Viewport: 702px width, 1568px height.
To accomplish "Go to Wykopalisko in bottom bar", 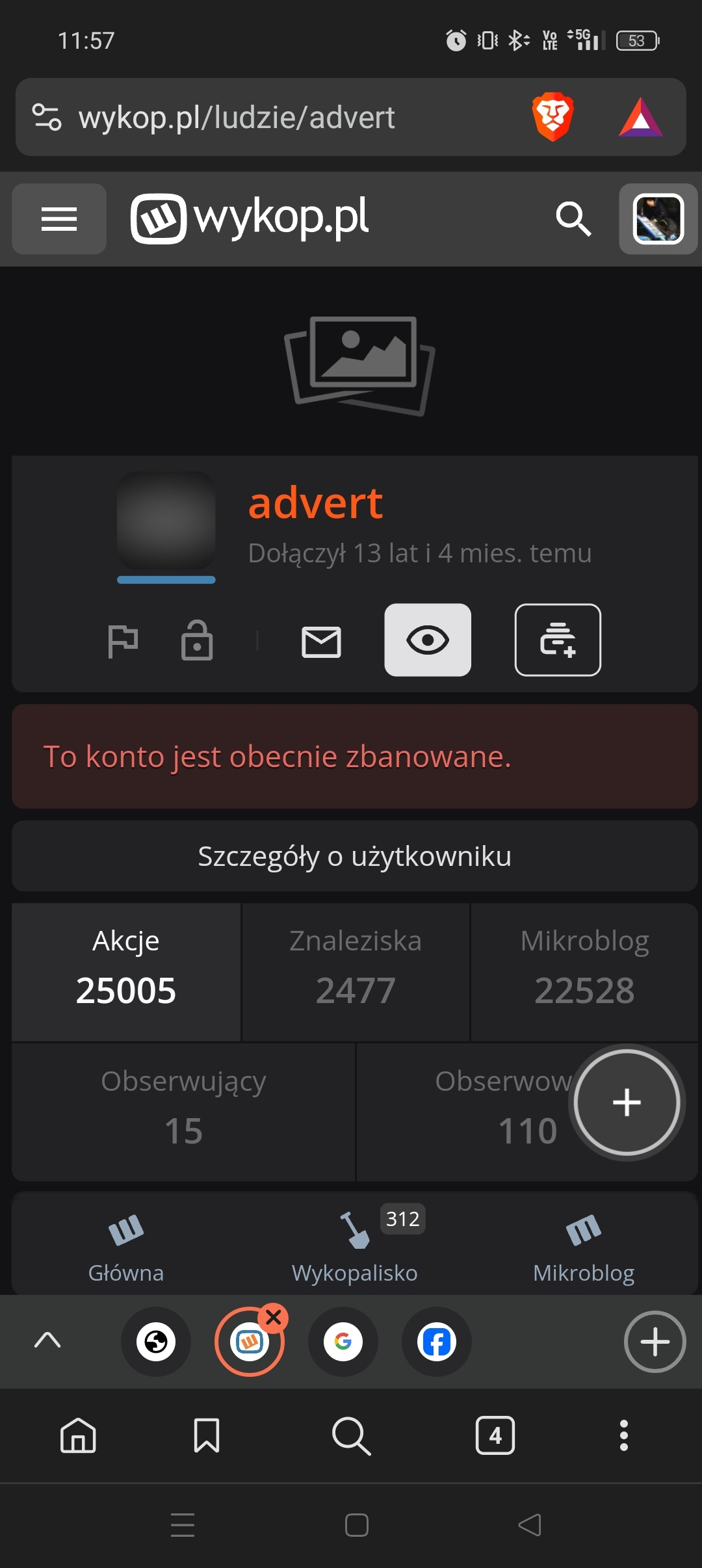I will (x=354, y=1247).
